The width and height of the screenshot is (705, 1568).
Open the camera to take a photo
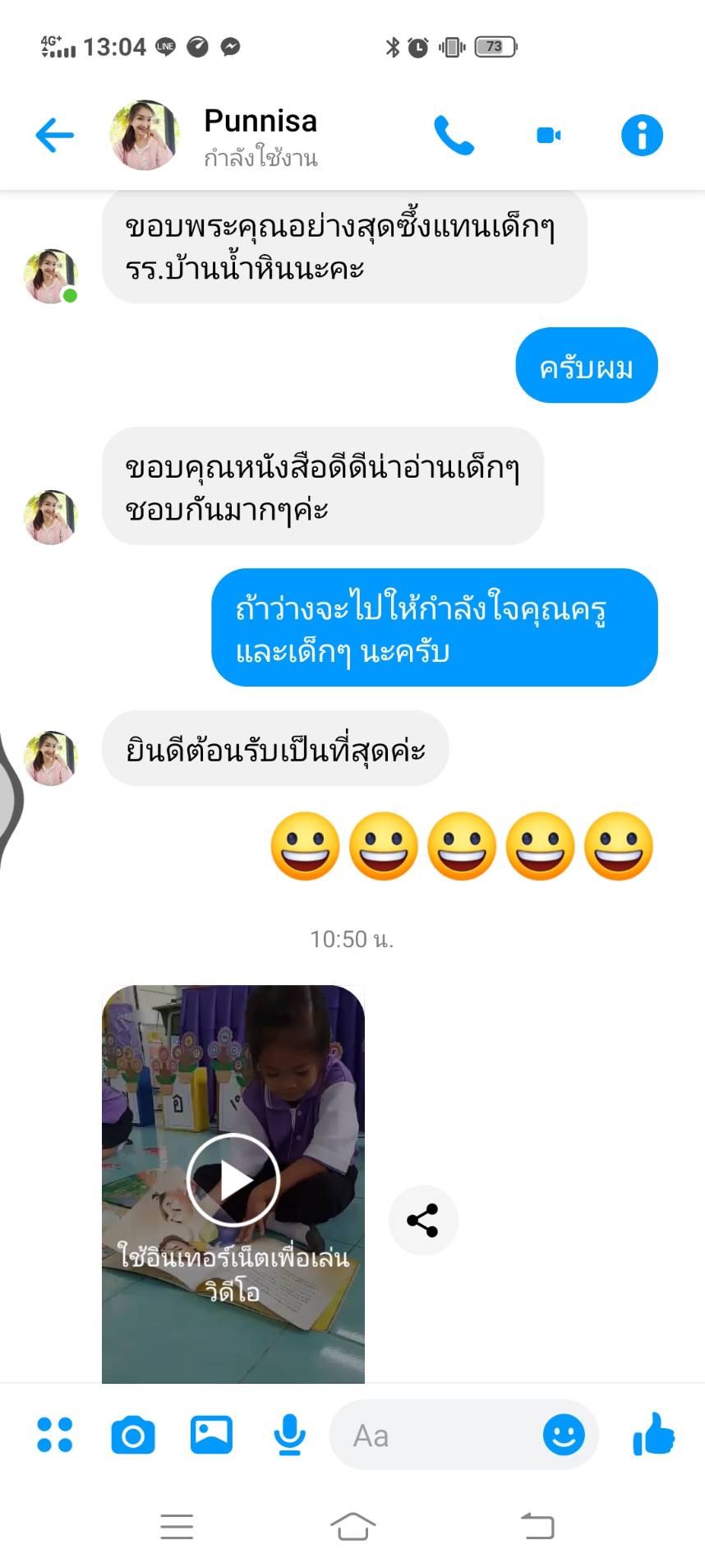coord(133,1435)
